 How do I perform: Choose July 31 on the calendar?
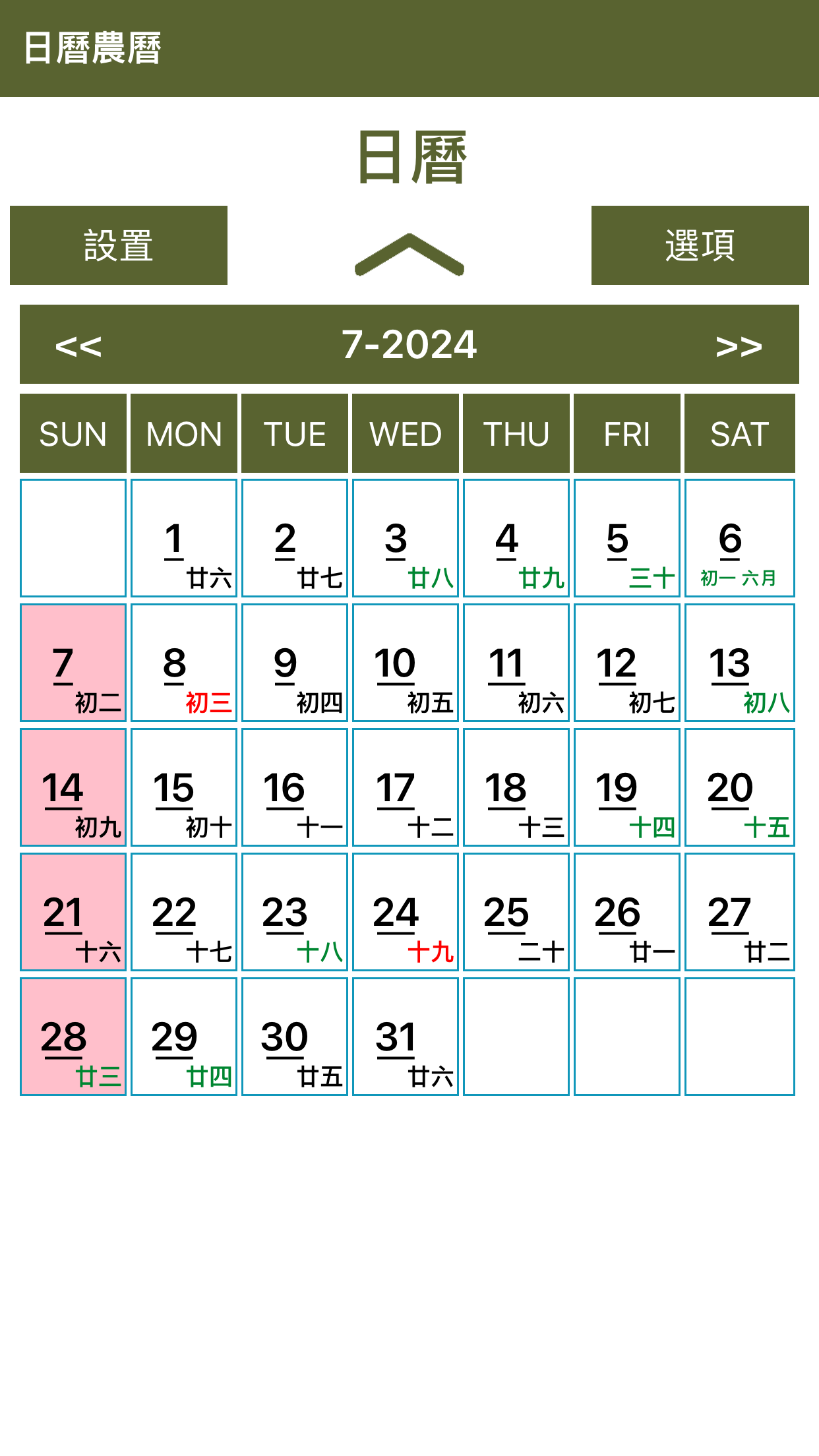[406, 1037]
